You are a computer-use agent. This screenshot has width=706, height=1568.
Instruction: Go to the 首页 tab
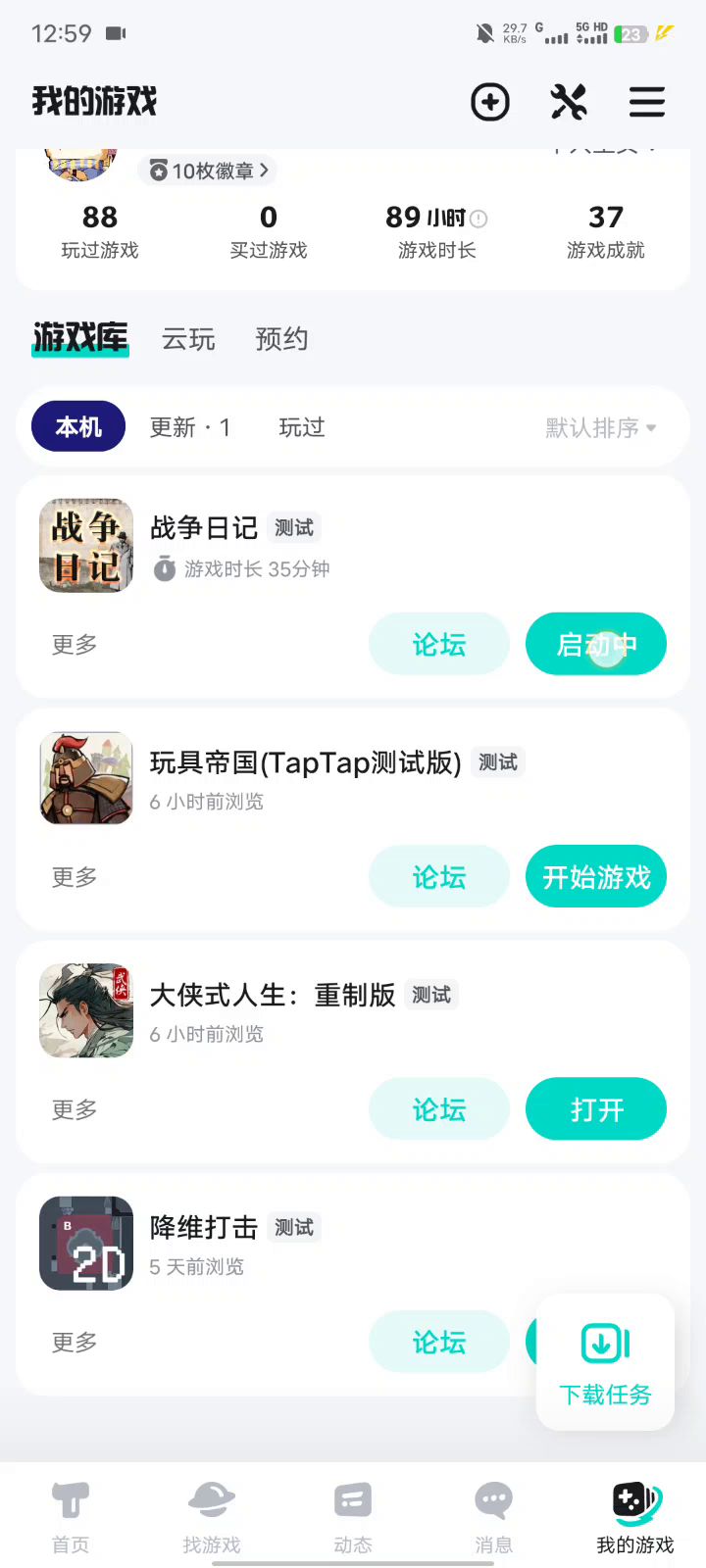tap(71, 1517)
